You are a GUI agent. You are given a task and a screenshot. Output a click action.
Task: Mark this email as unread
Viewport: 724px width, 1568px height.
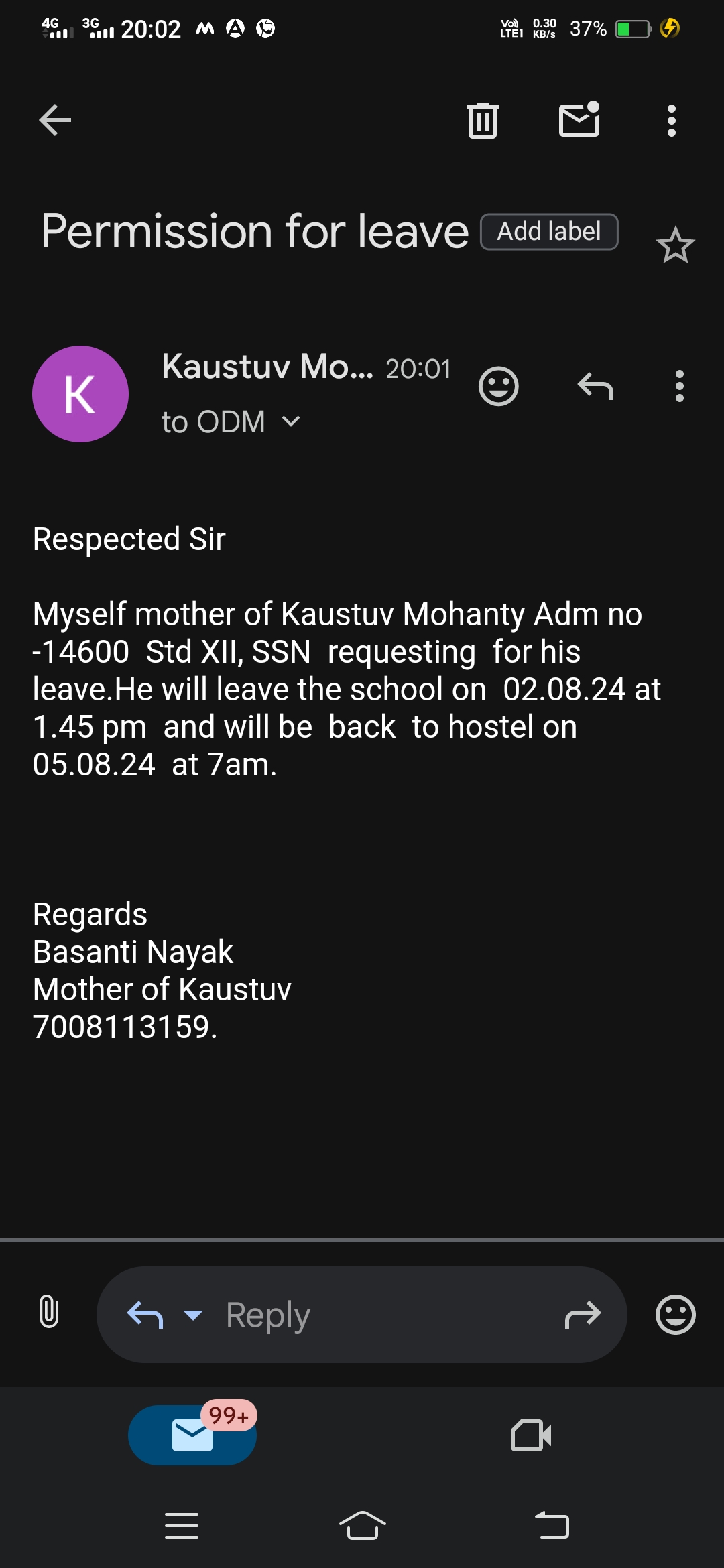579,120
